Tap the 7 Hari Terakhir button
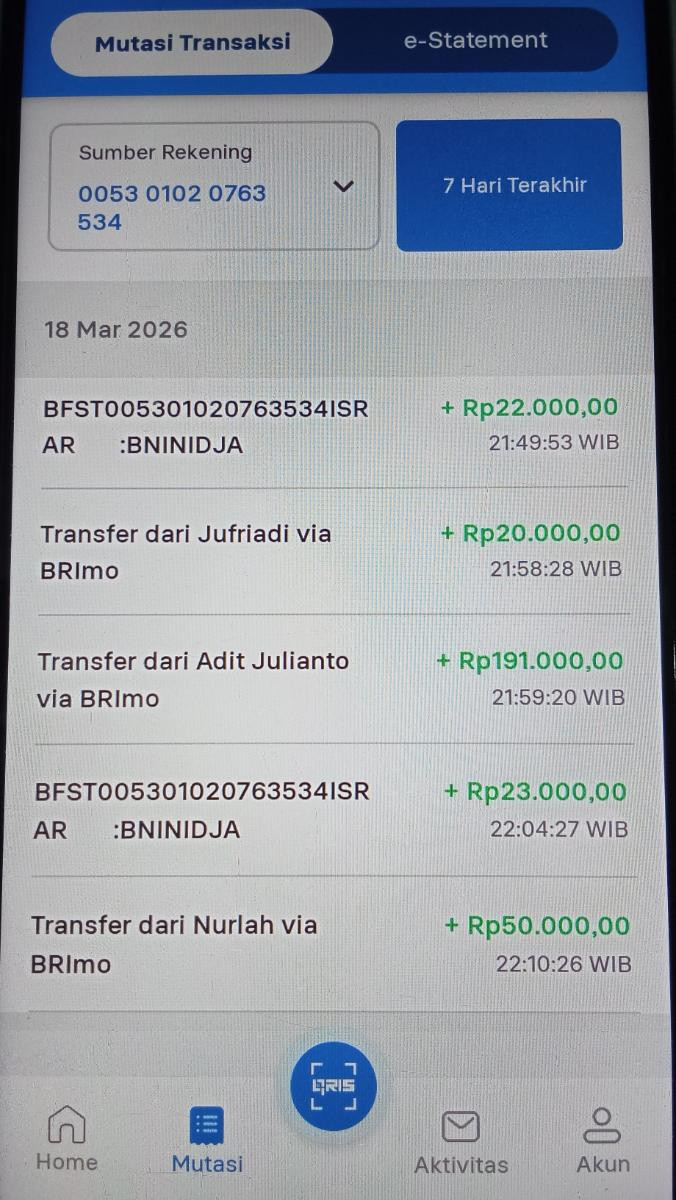 click(x=510, y=185)
